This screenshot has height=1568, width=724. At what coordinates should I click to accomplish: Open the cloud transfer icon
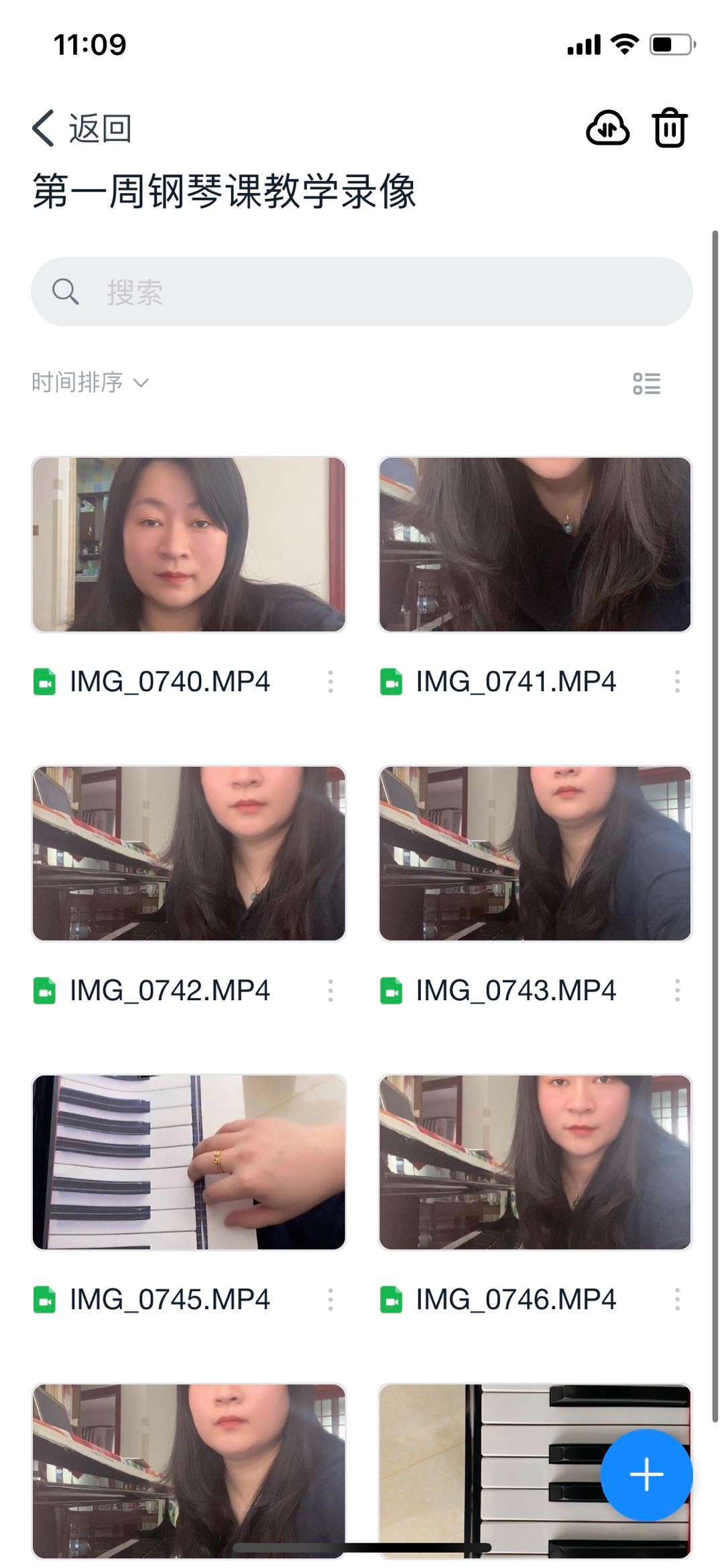[x=607, y=128]
